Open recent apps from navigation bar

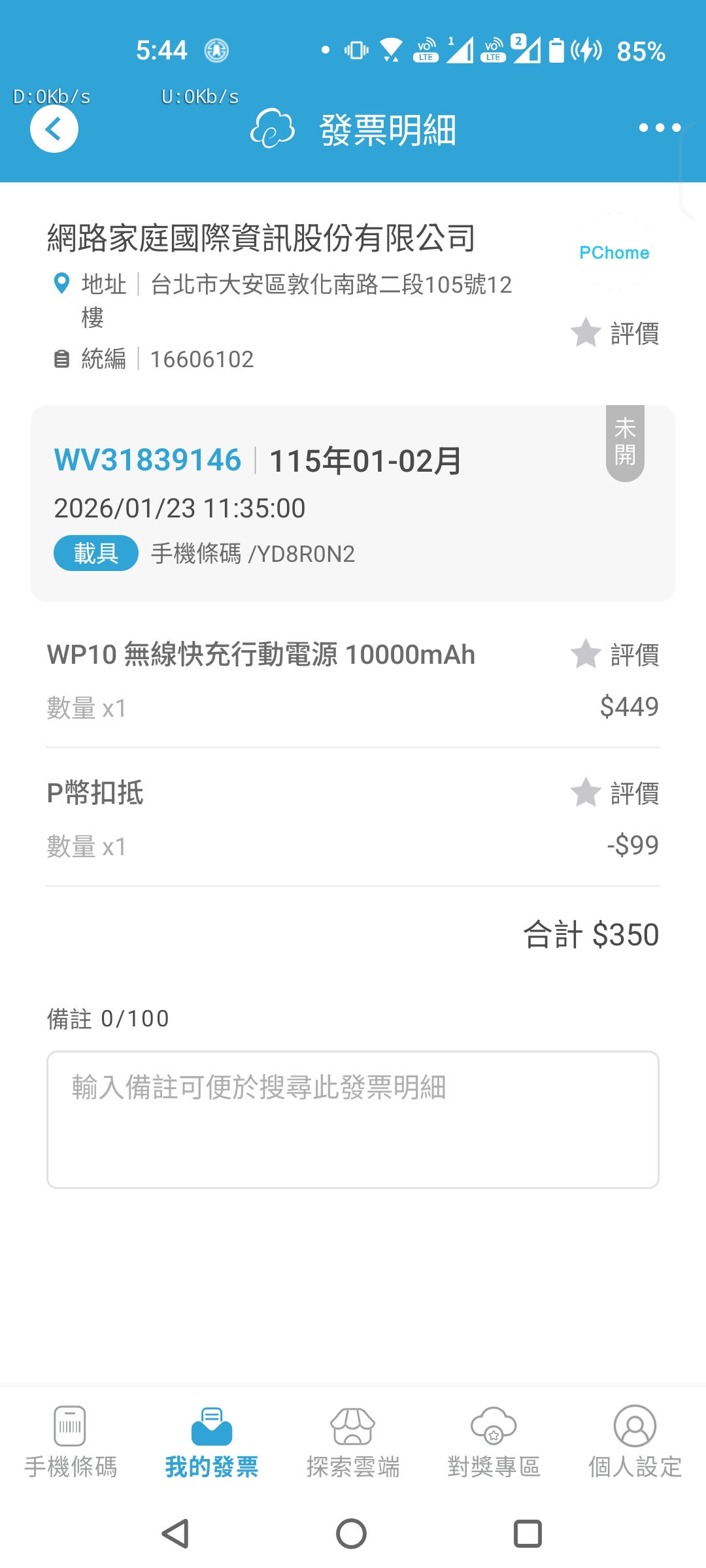tap(528, 1533)
